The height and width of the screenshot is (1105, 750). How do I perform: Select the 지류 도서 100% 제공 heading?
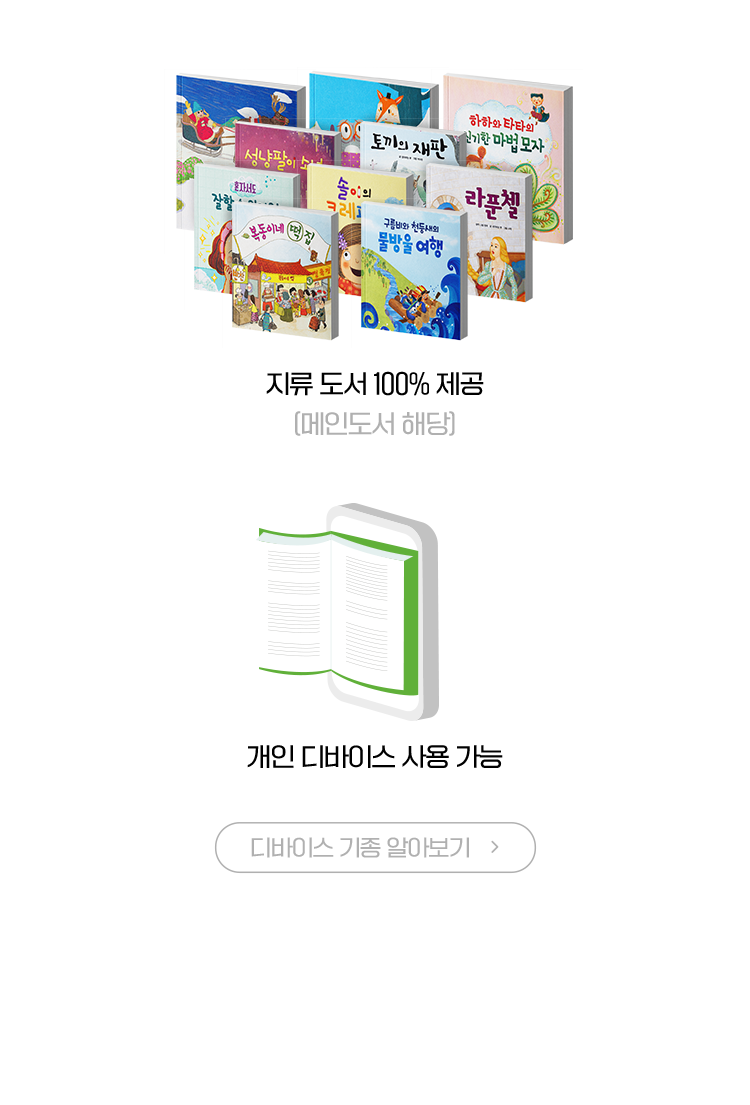pos(375,381)
